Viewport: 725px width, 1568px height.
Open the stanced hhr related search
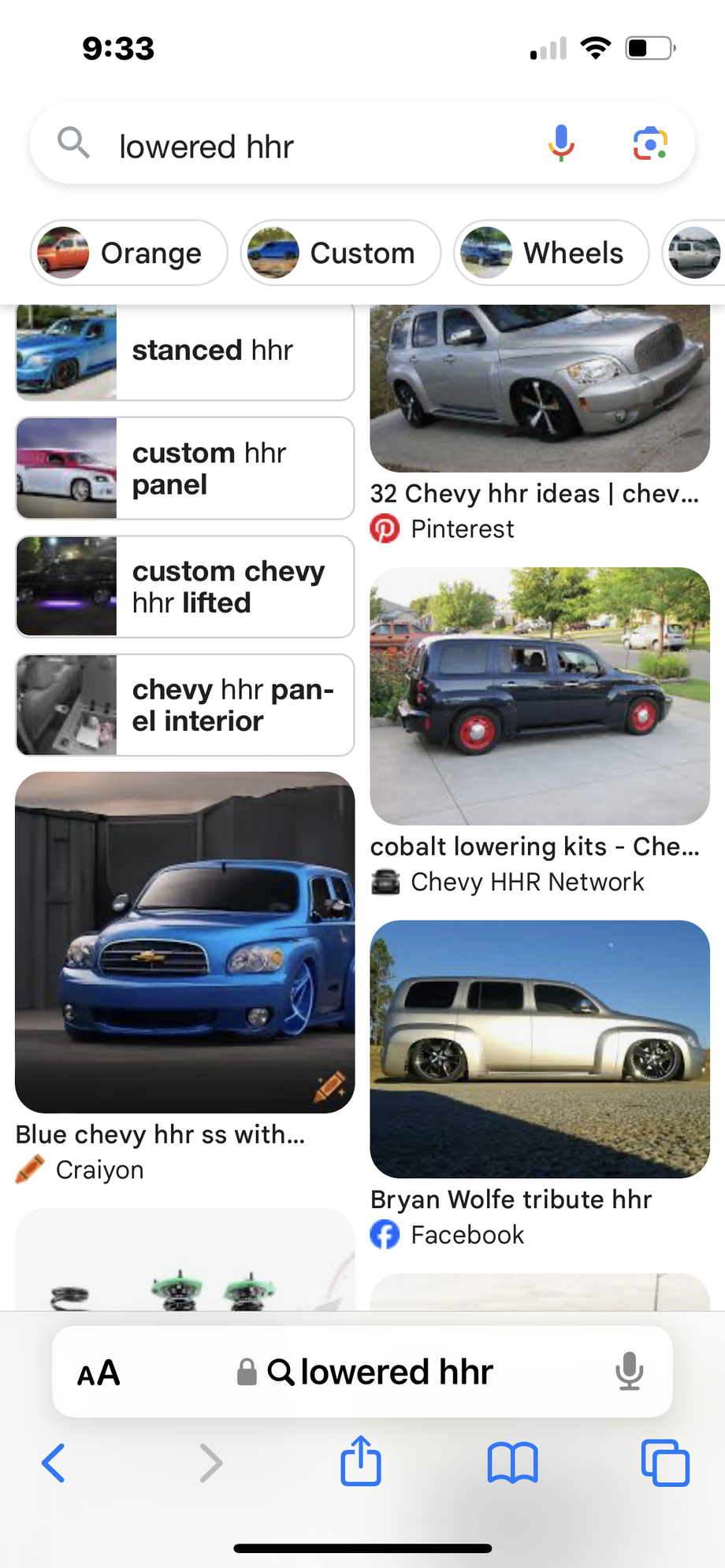[185, 351]
